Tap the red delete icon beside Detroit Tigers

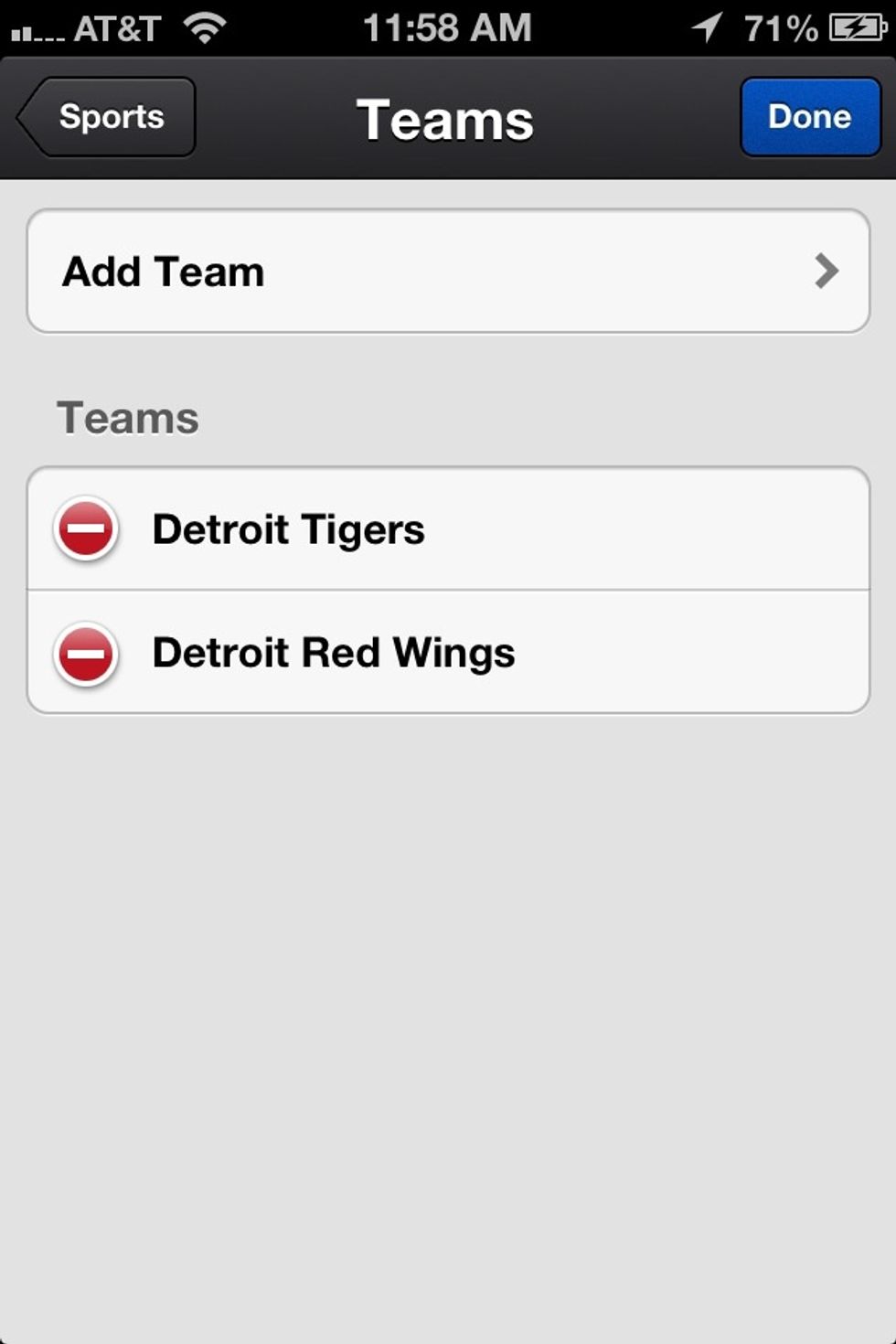pos(86,528)
